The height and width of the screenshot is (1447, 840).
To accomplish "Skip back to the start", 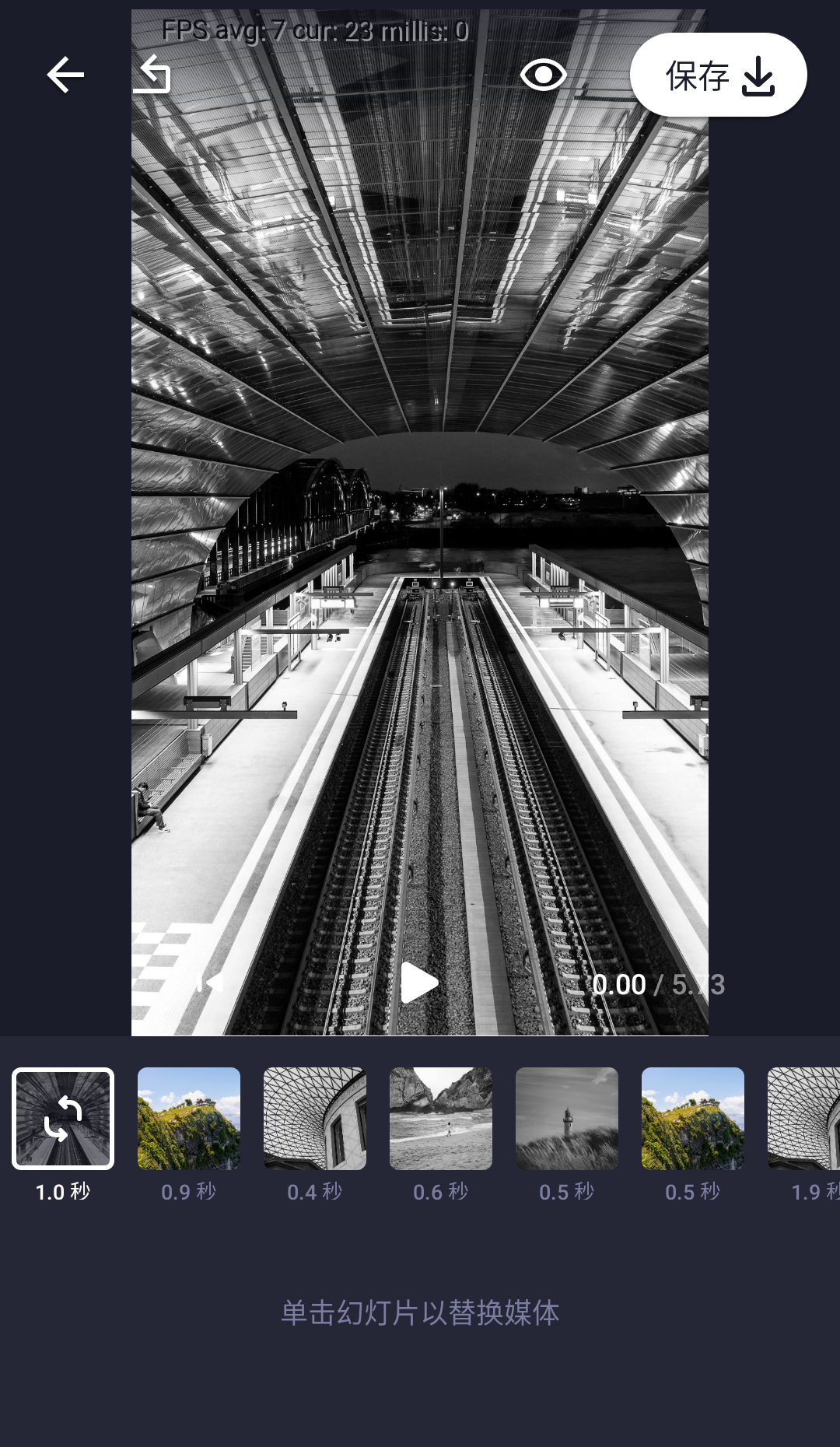I will pos(210,983).
